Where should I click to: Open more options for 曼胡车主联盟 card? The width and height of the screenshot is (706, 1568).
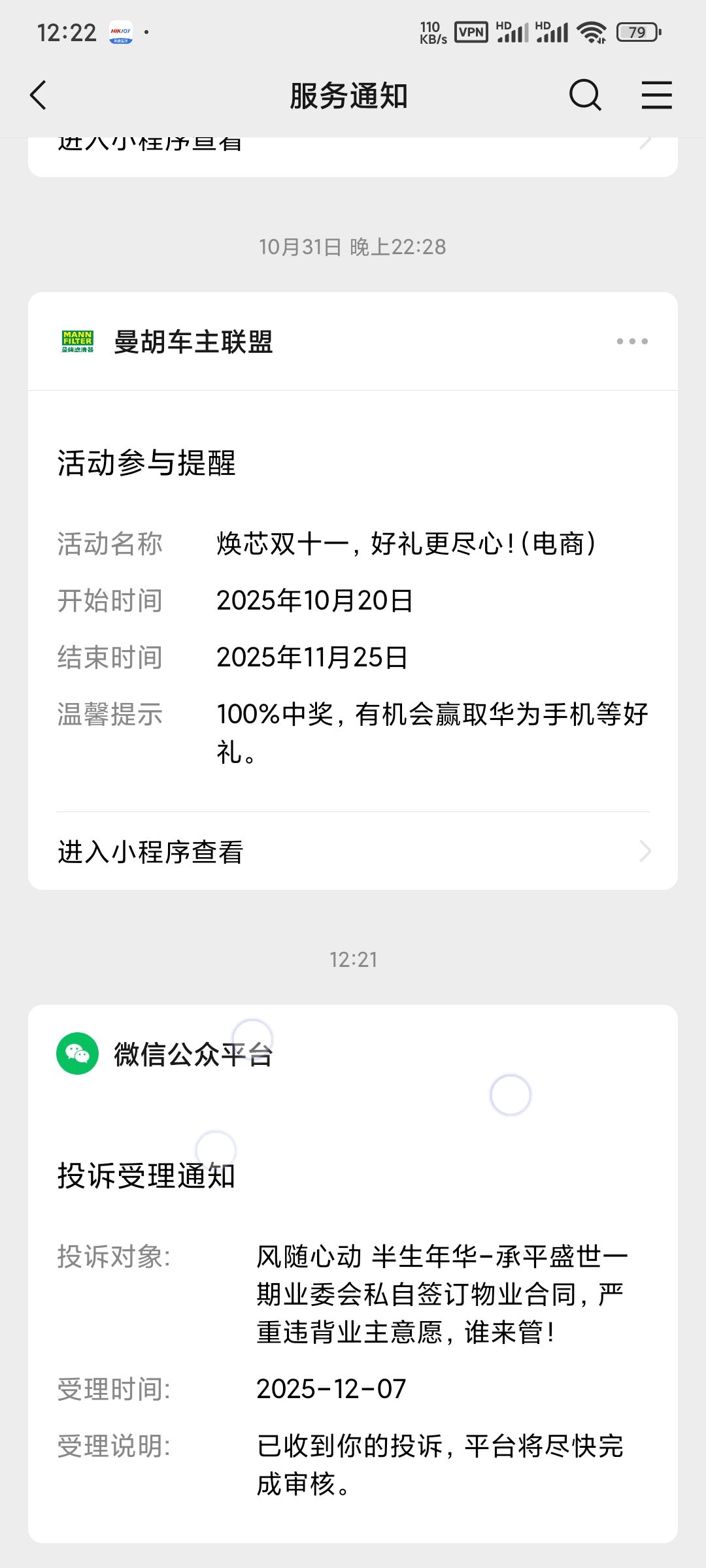632,341
